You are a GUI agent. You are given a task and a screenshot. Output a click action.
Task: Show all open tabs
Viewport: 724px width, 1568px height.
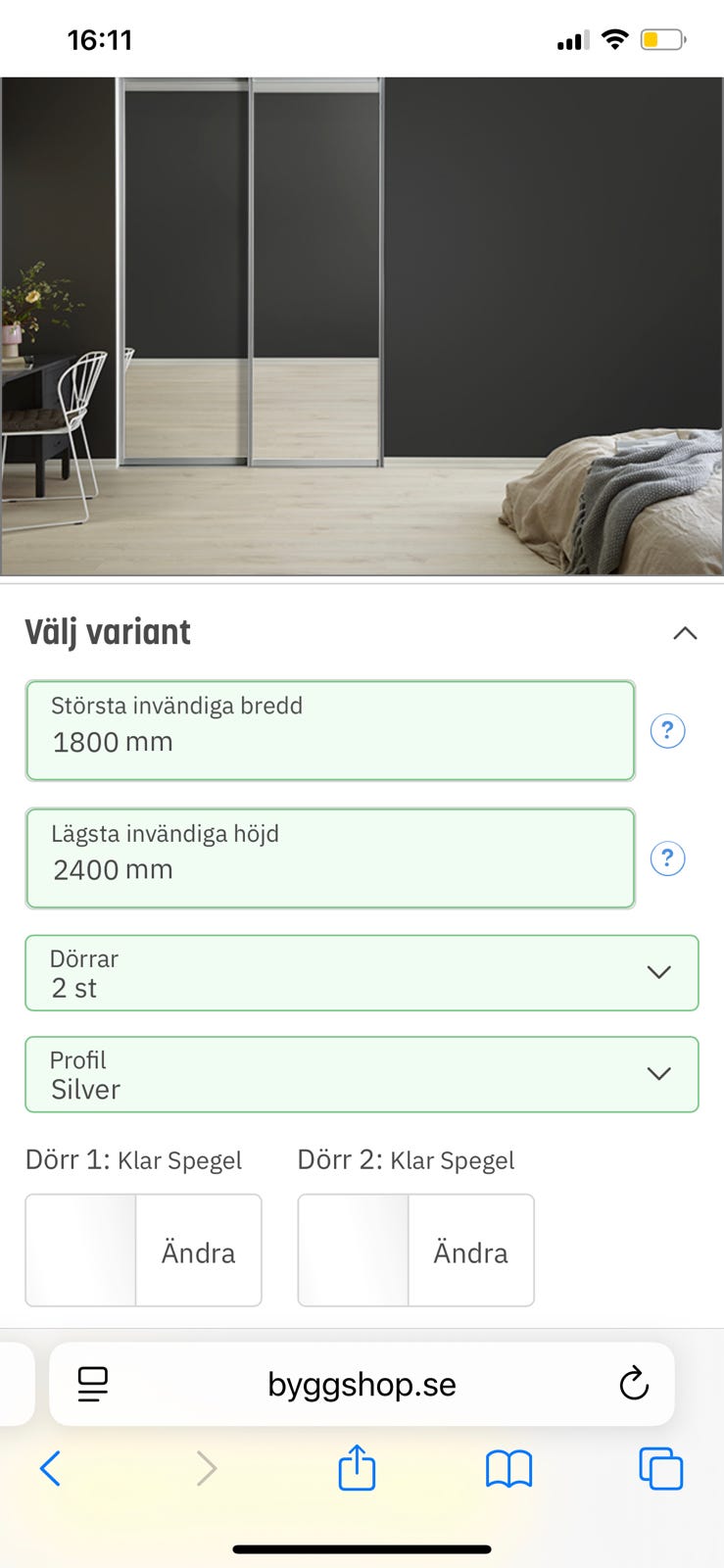(660, 1468)
